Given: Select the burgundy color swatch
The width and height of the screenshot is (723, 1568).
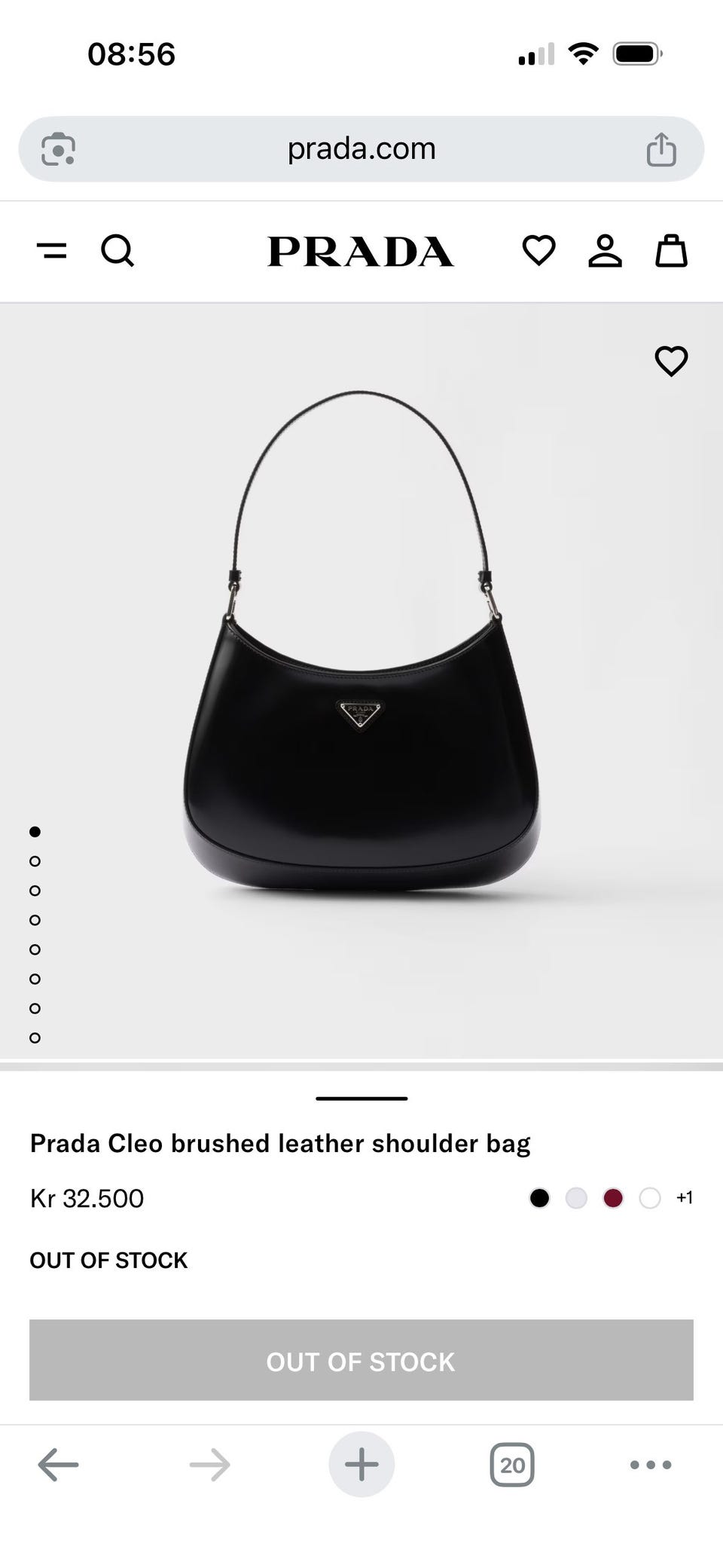Looking at the screenshot, I should click(x=613, y=1198).
